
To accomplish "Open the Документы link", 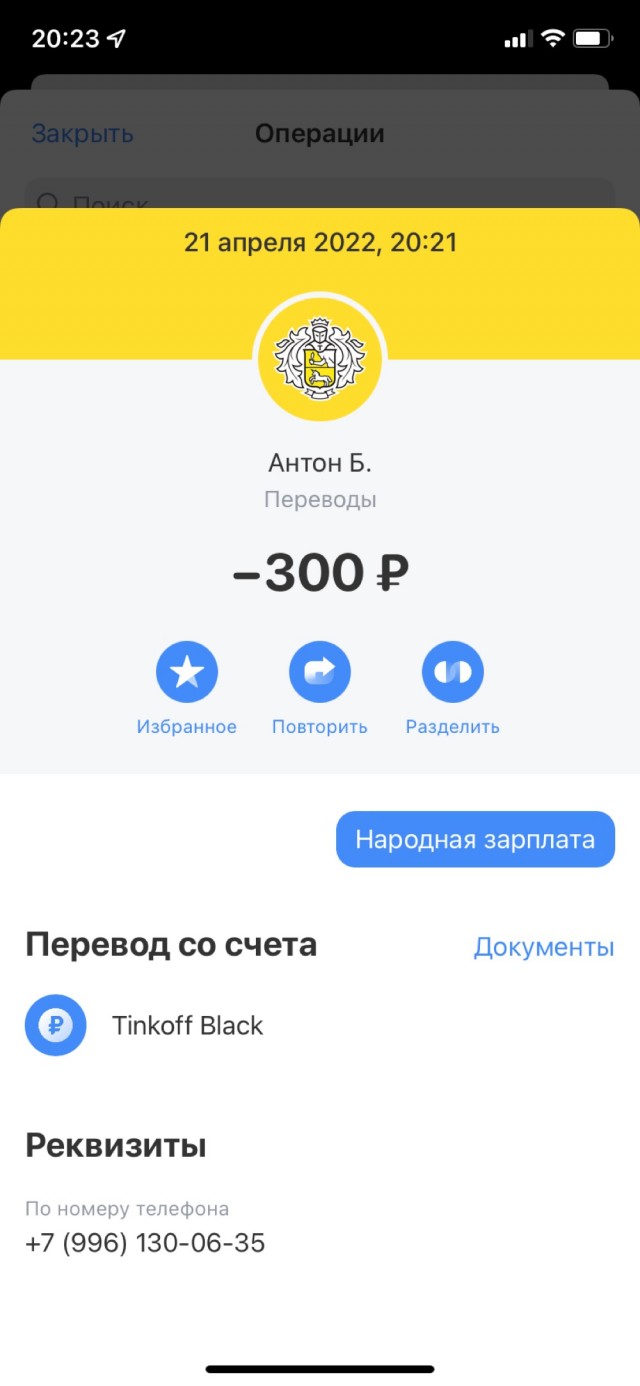I will (x=543, y=947).
